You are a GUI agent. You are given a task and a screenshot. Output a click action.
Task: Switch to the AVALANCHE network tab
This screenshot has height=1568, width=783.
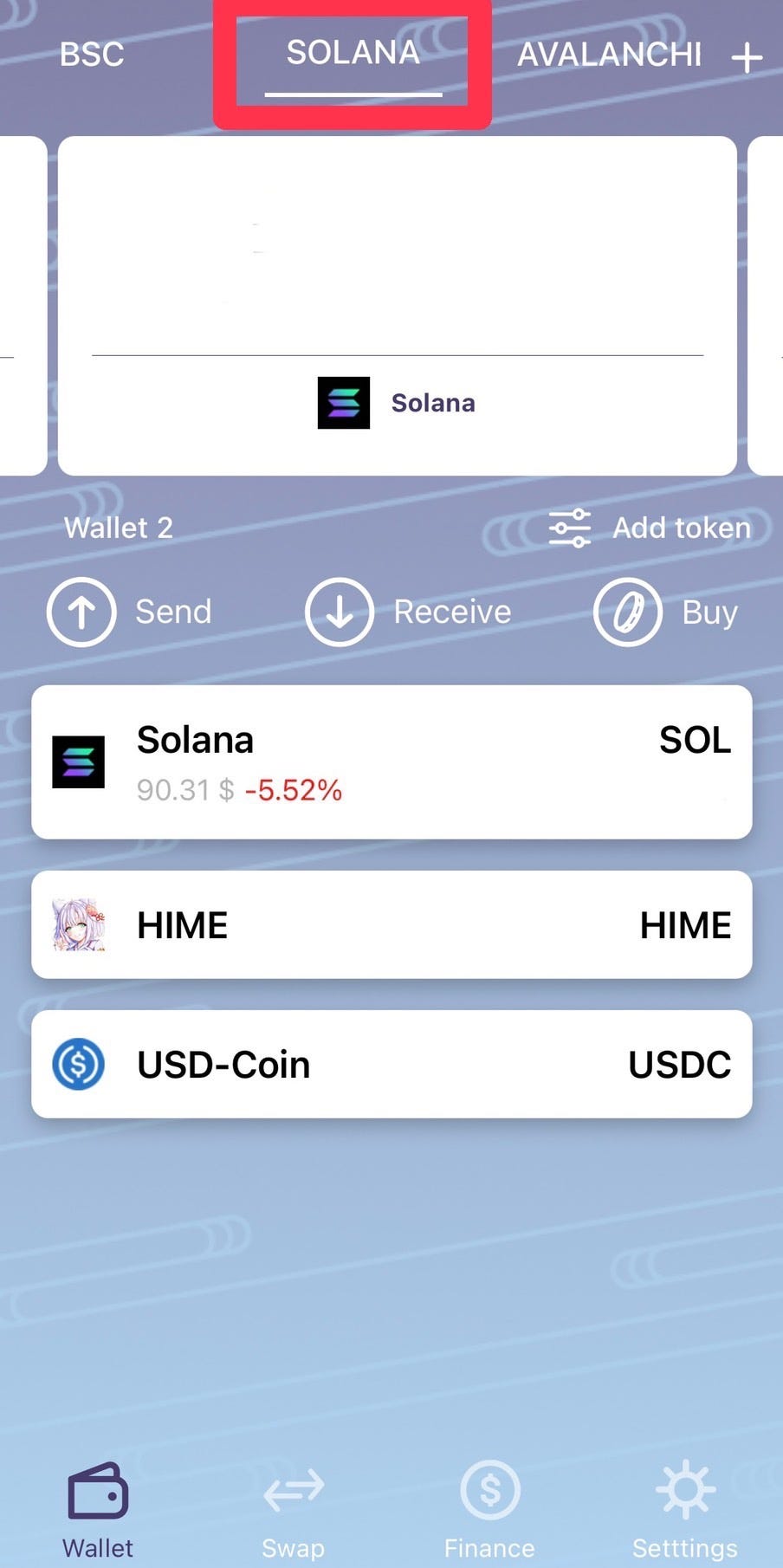(x=609, y=55)
